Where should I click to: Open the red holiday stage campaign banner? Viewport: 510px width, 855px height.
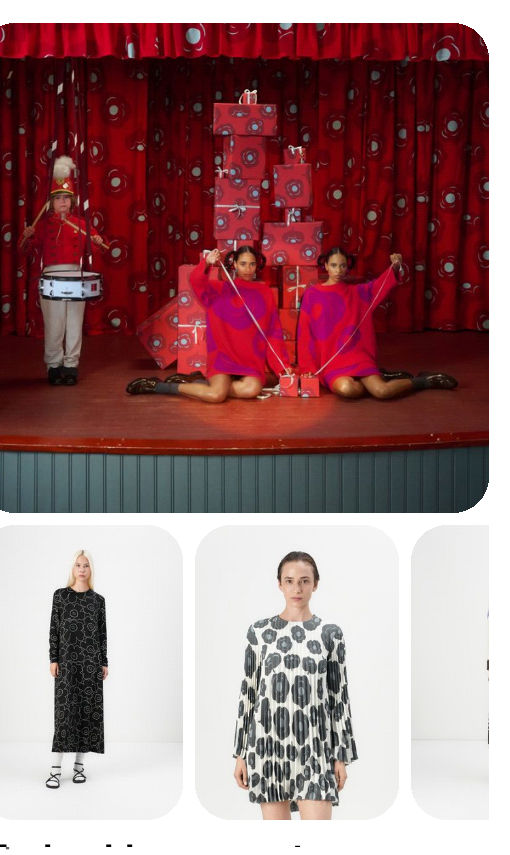[244, 268]
